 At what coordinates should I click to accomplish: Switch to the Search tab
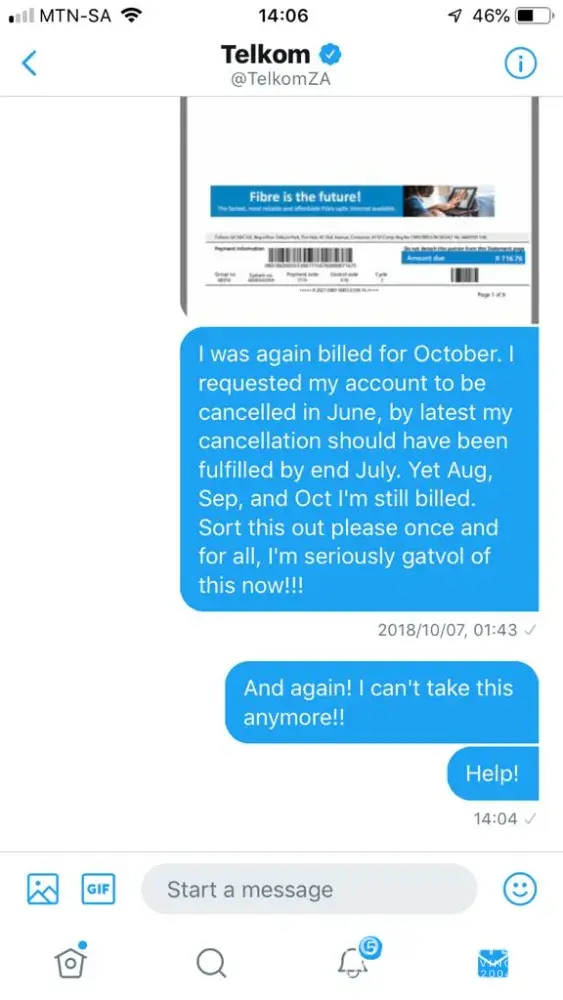pos(211,962)
